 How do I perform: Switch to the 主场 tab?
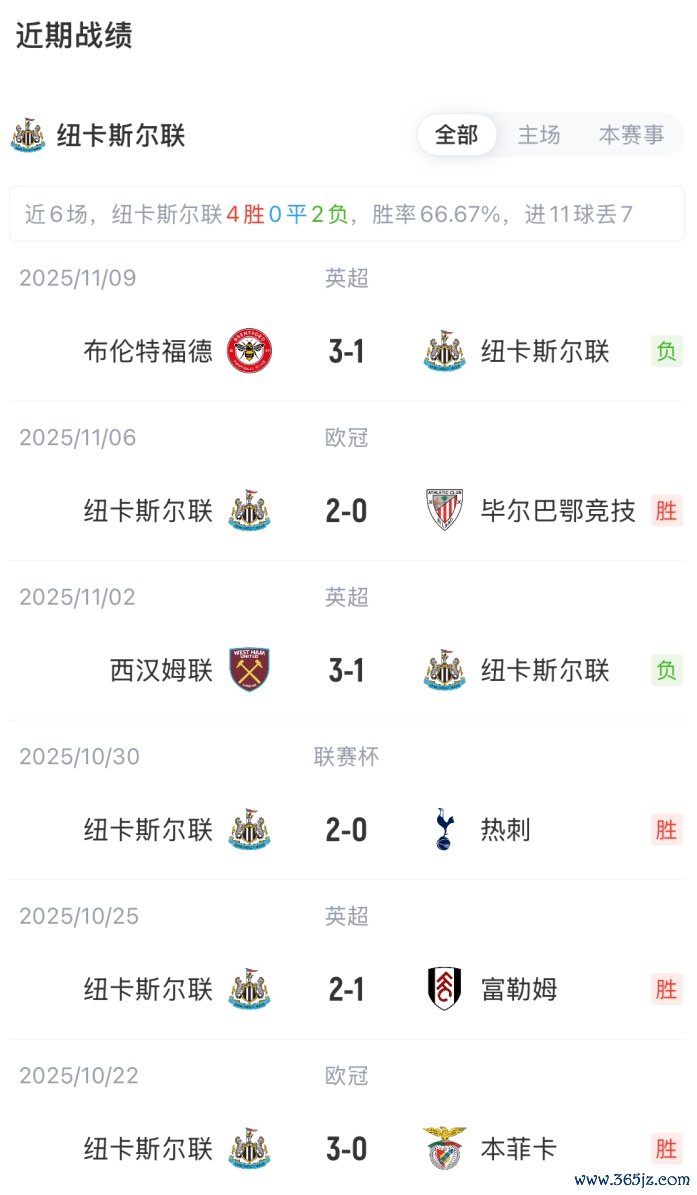[x=539, y=135]
